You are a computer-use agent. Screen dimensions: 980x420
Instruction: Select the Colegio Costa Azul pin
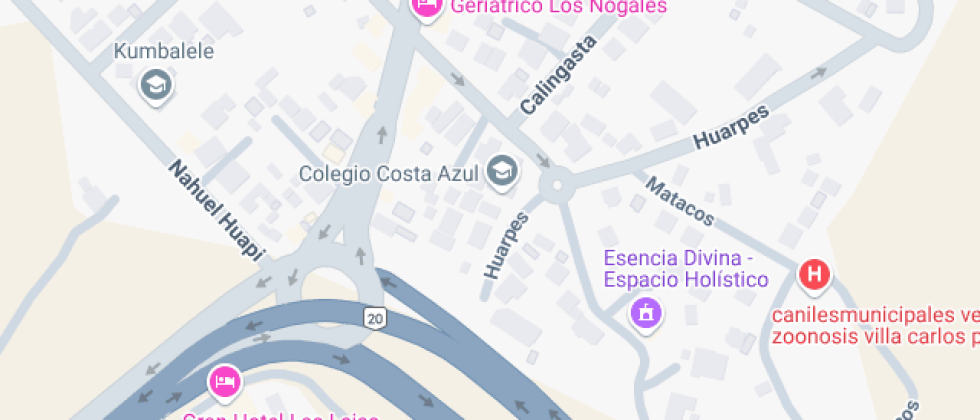point(501,172)
